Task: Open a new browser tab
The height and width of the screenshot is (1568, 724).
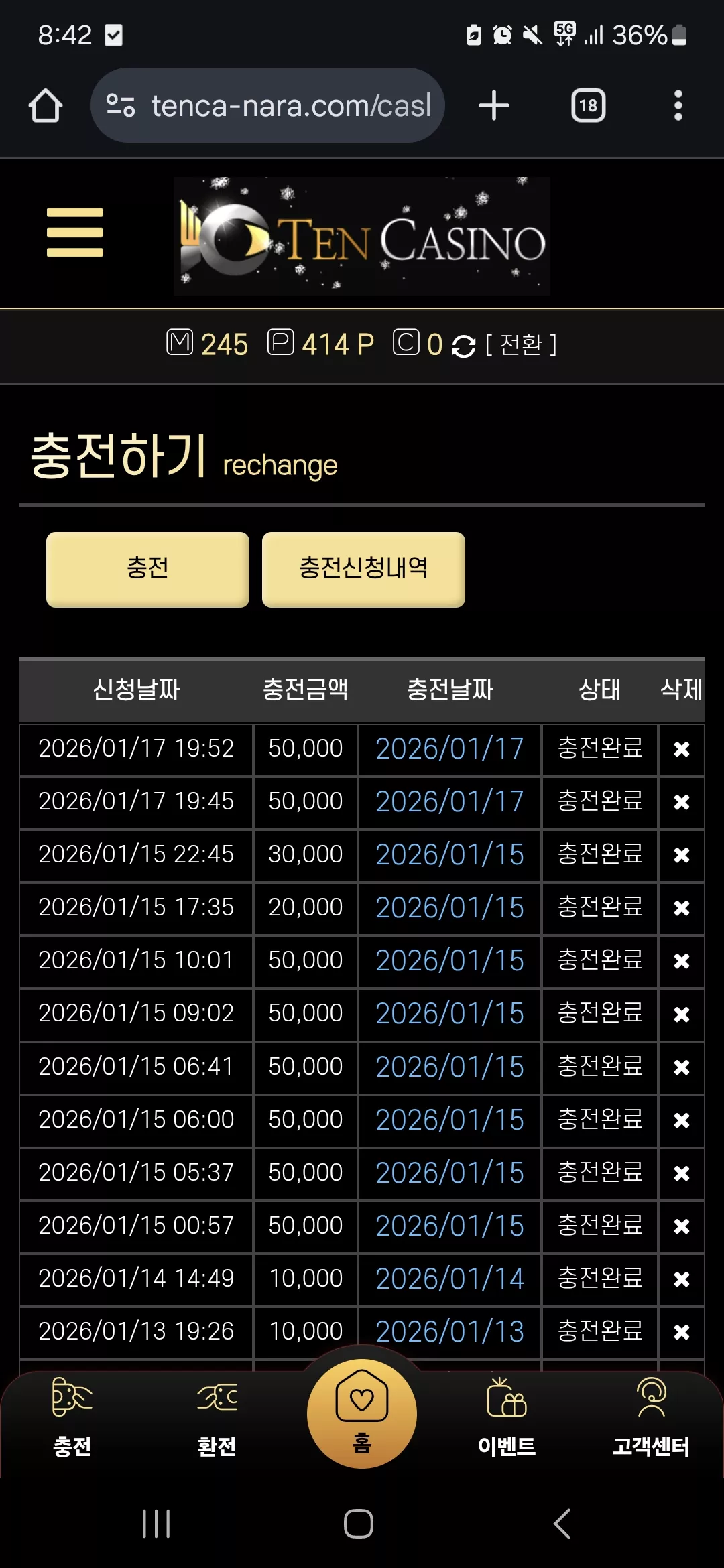Action: coord(494,105)
